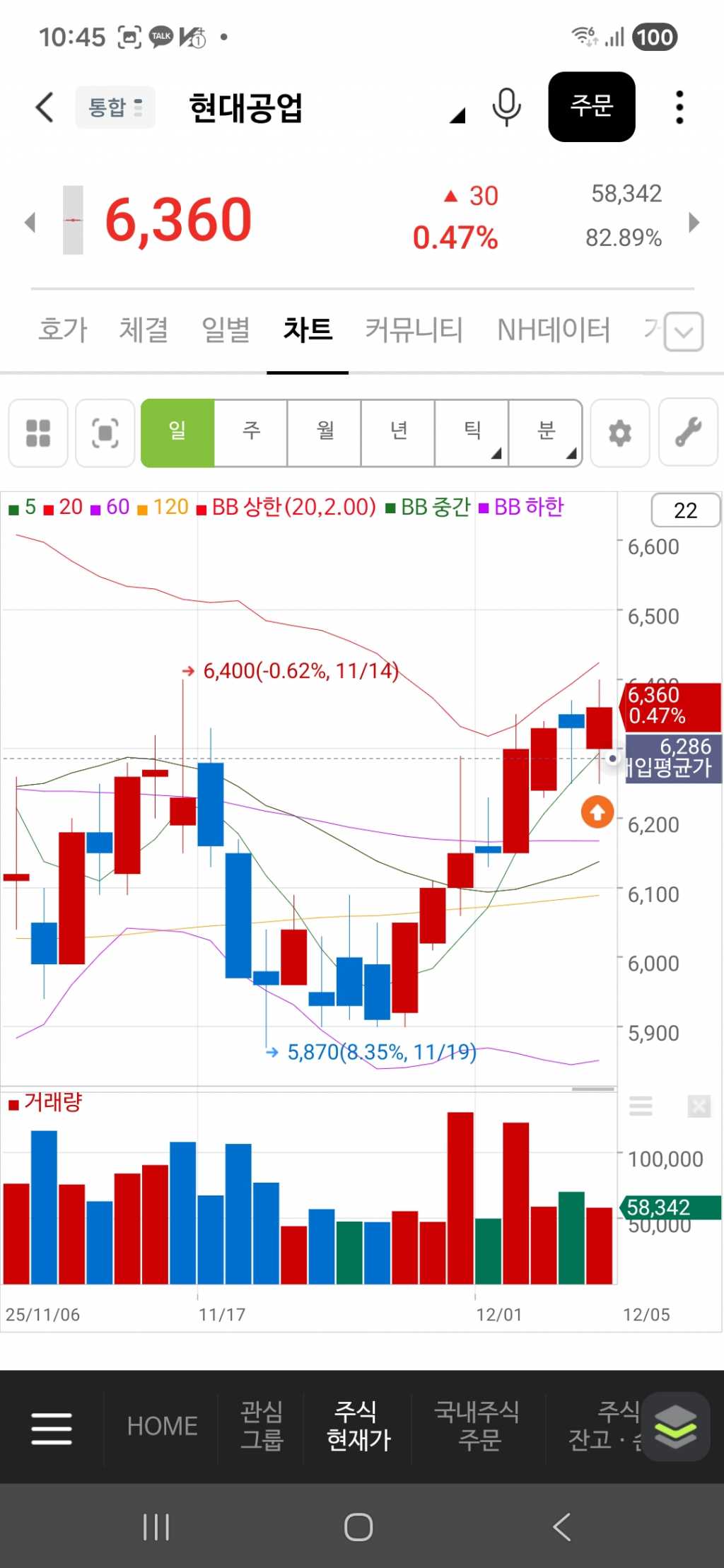Screen dimensions: 724x1568
Task: Open the 체결 tab
Action: (x=144, y=330)
